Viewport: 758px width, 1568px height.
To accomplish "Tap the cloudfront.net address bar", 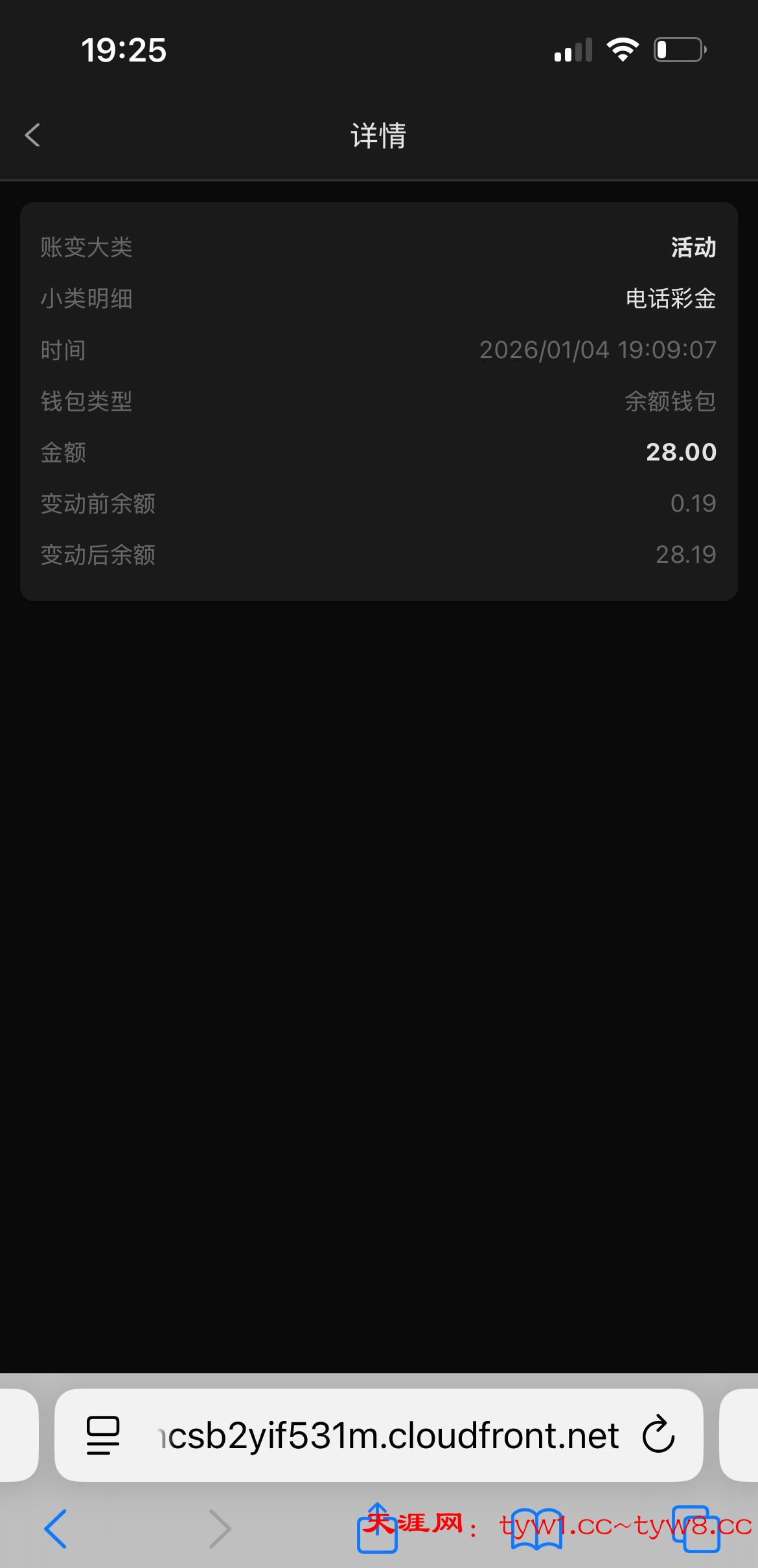I will (389, 1435).
